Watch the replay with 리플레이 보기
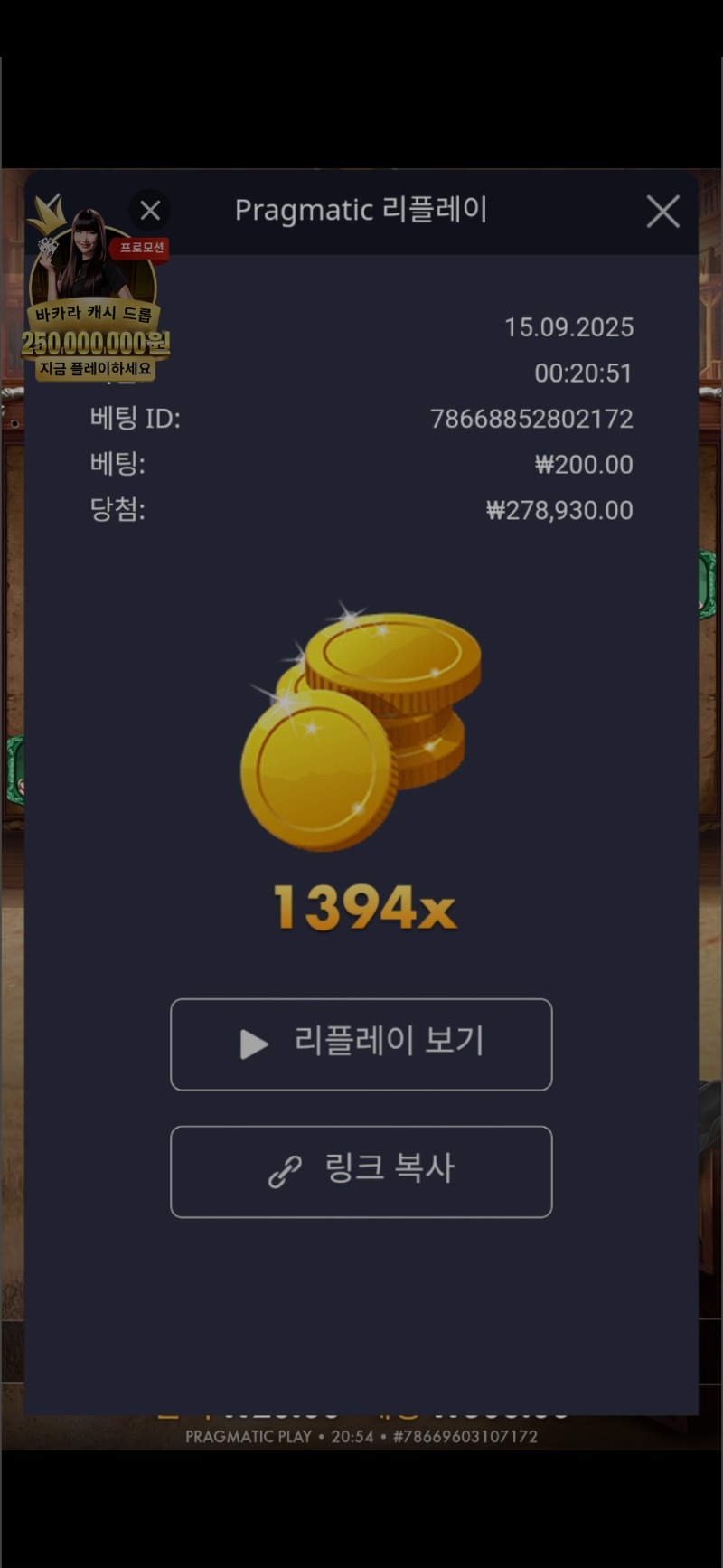Screen dimensions: 723x1568 pyautogui.click(x=361, y=1044)
